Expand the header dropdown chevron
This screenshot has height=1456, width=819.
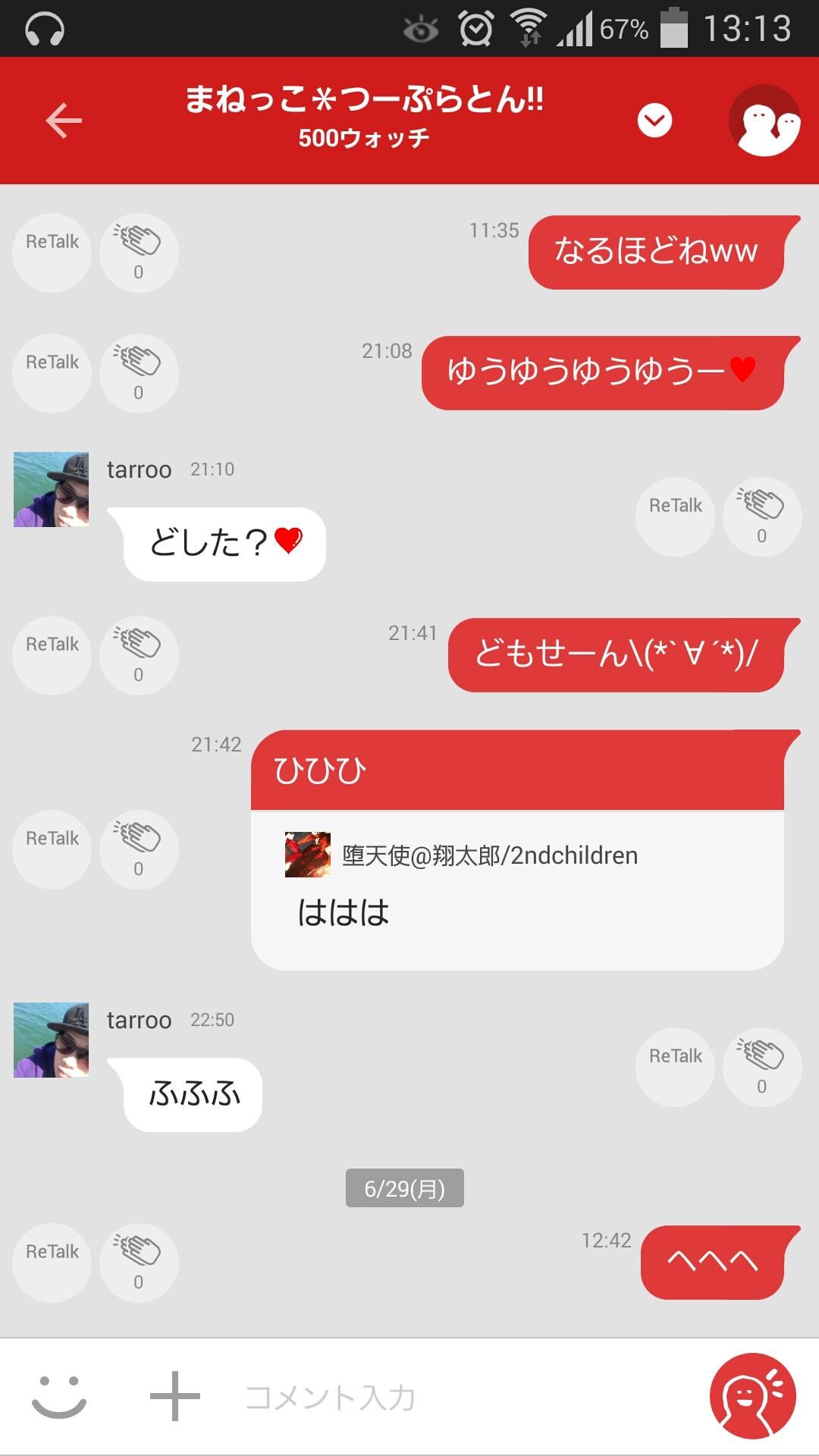[x=654, y=119]
